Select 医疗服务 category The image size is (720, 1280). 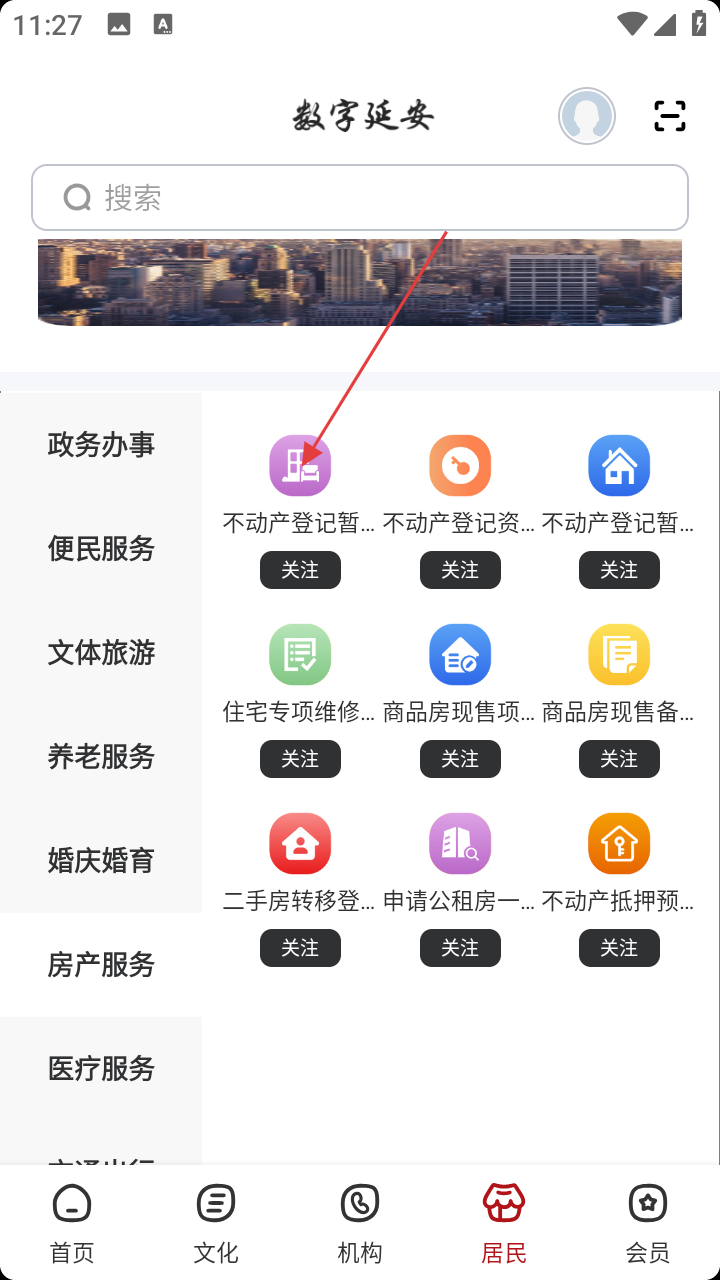coord(101,1068)
